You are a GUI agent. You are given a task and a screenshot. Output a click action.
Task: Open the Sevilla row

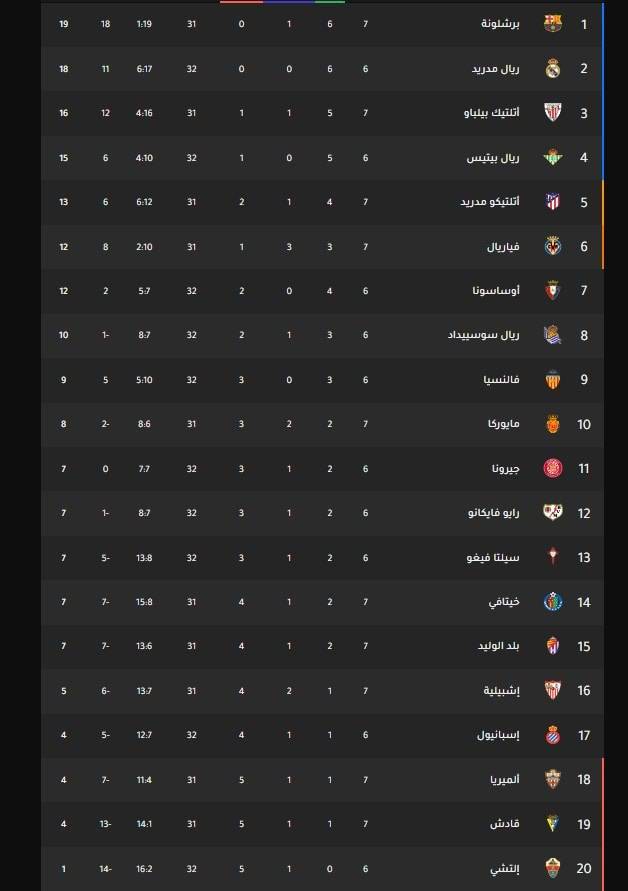click(x=501, y=690)
